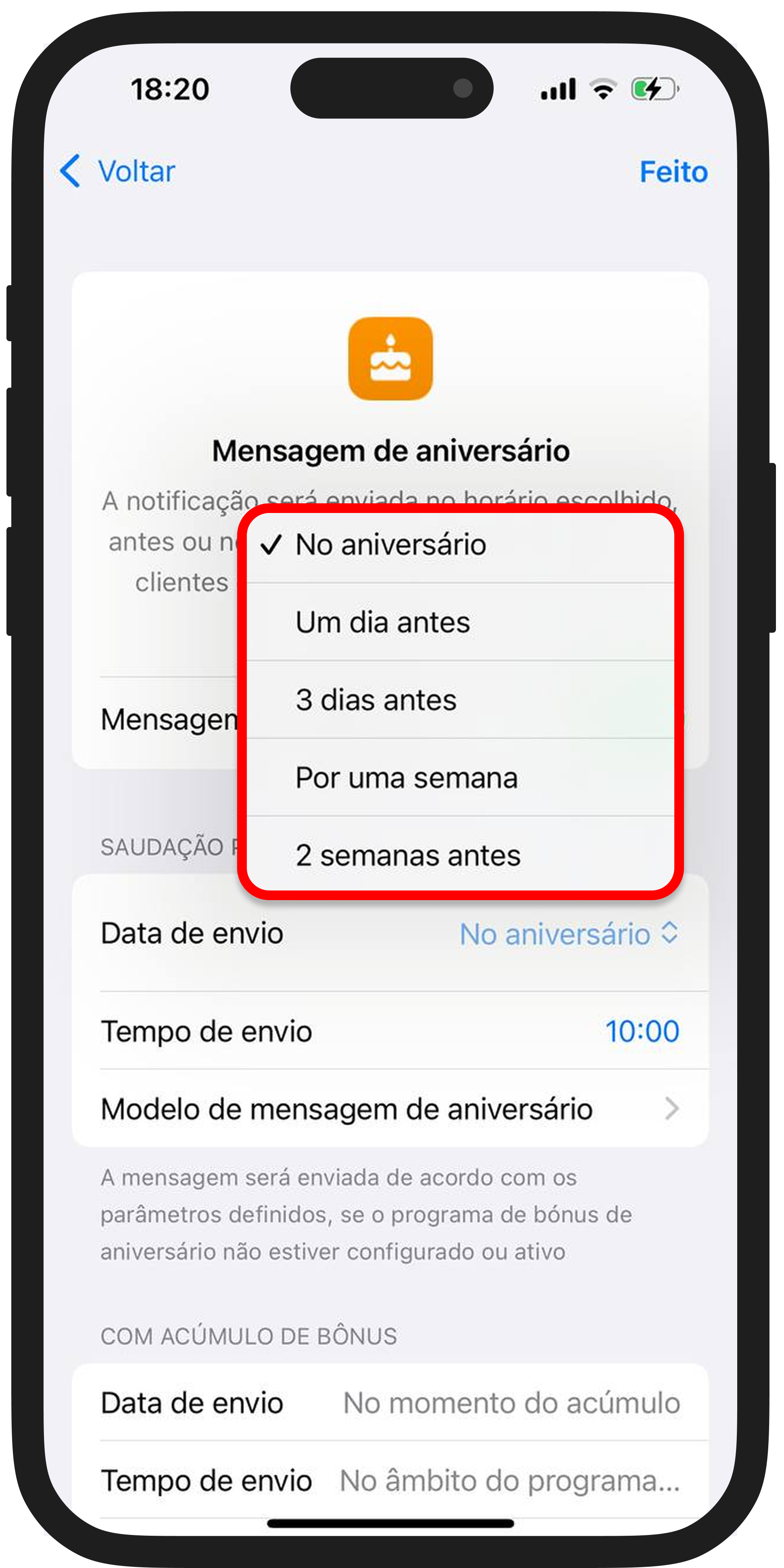Viewport: 784px width, 1568px height.
Task: Choose 'Um dia antes' from the menu
Action: 383,623
